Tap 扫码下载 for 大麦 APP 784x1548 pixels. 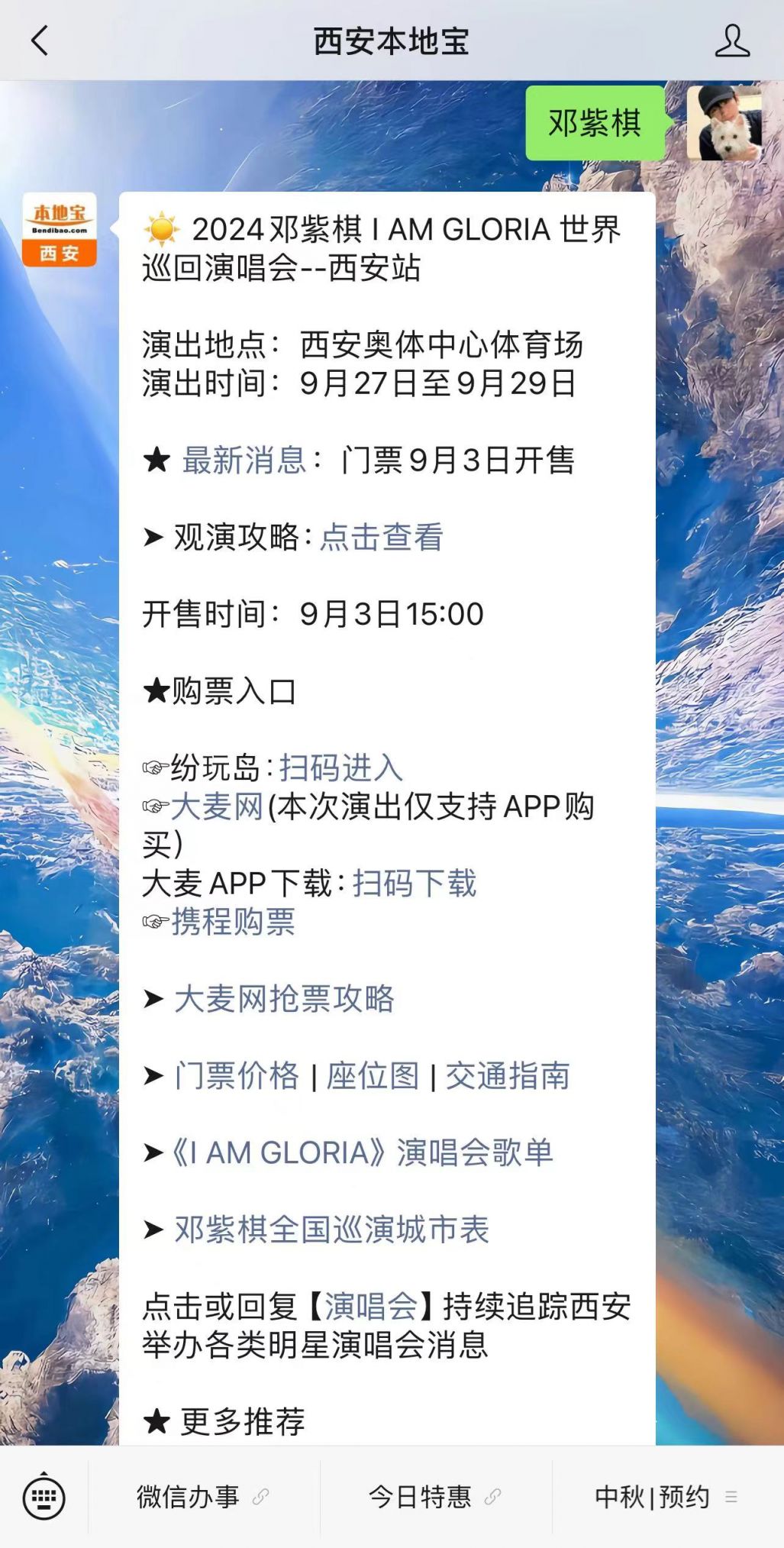[x=414, y=883]
